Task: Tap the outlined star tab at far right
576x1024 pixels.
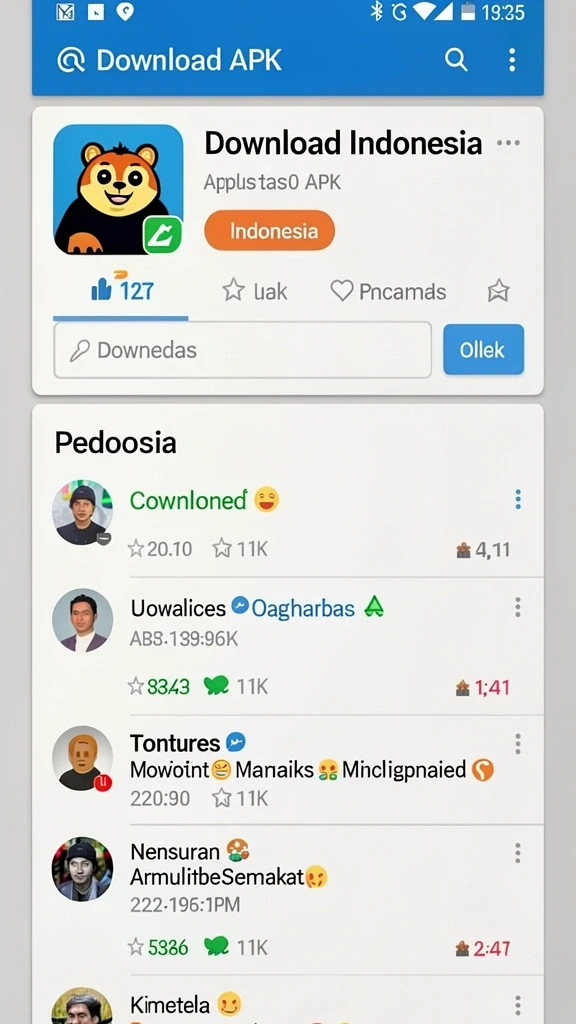Action: 498,291
